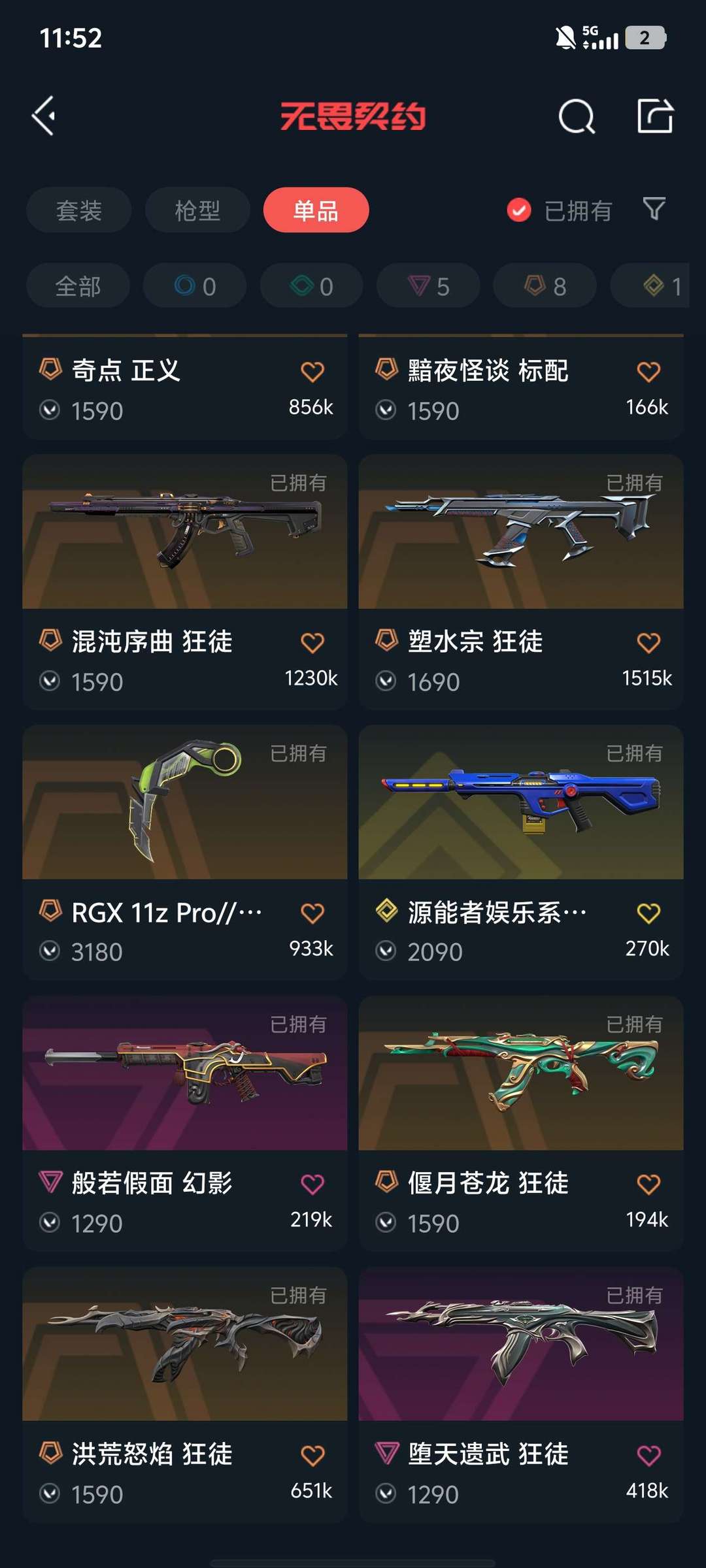This screenshot has width=706, height=1568.
Task: Select the orange rarity chip showing 8
Action: pyautogui.click(x=545, y=286)
